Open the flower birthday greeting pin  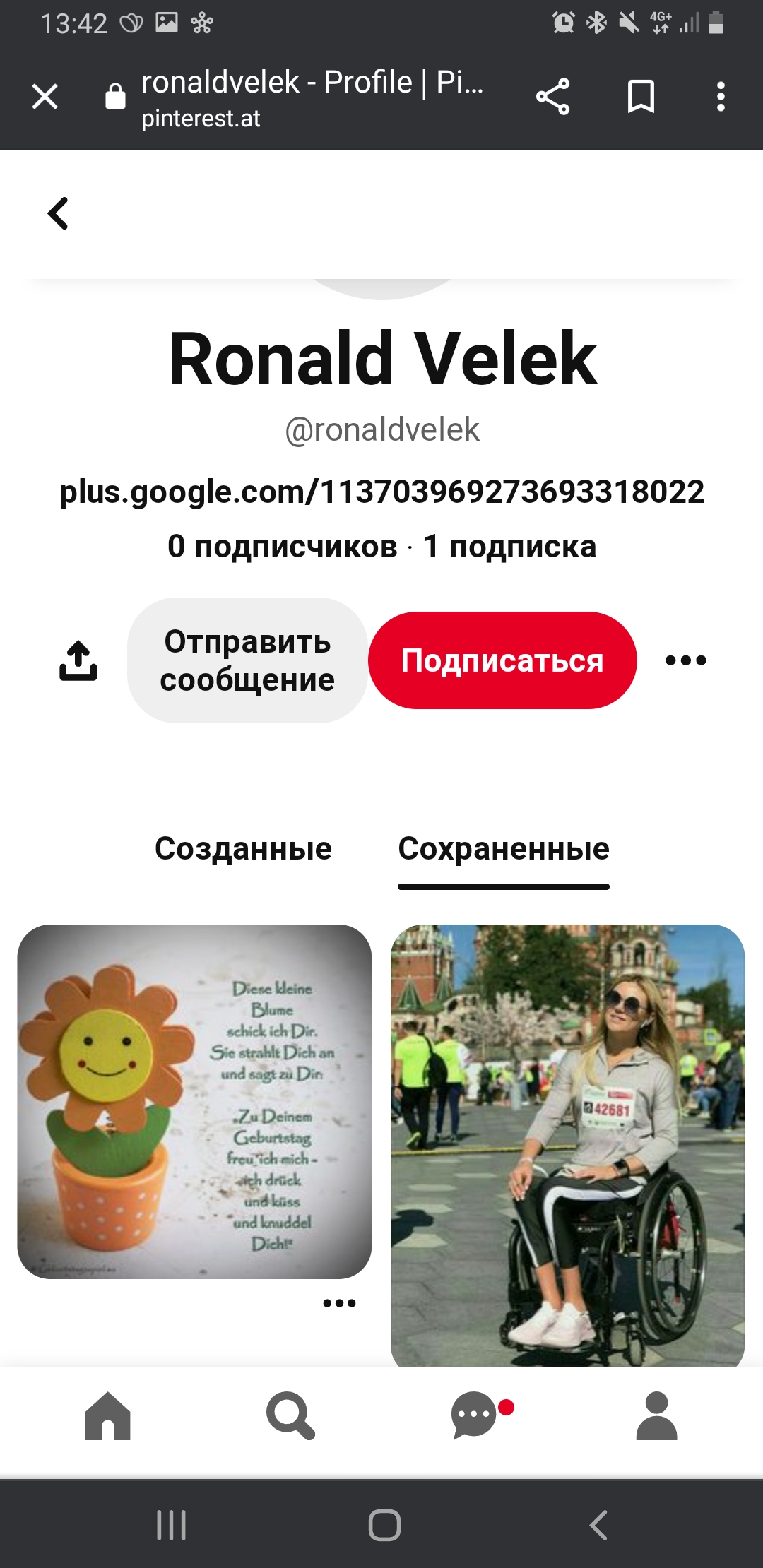click(x=194, y=1102)
